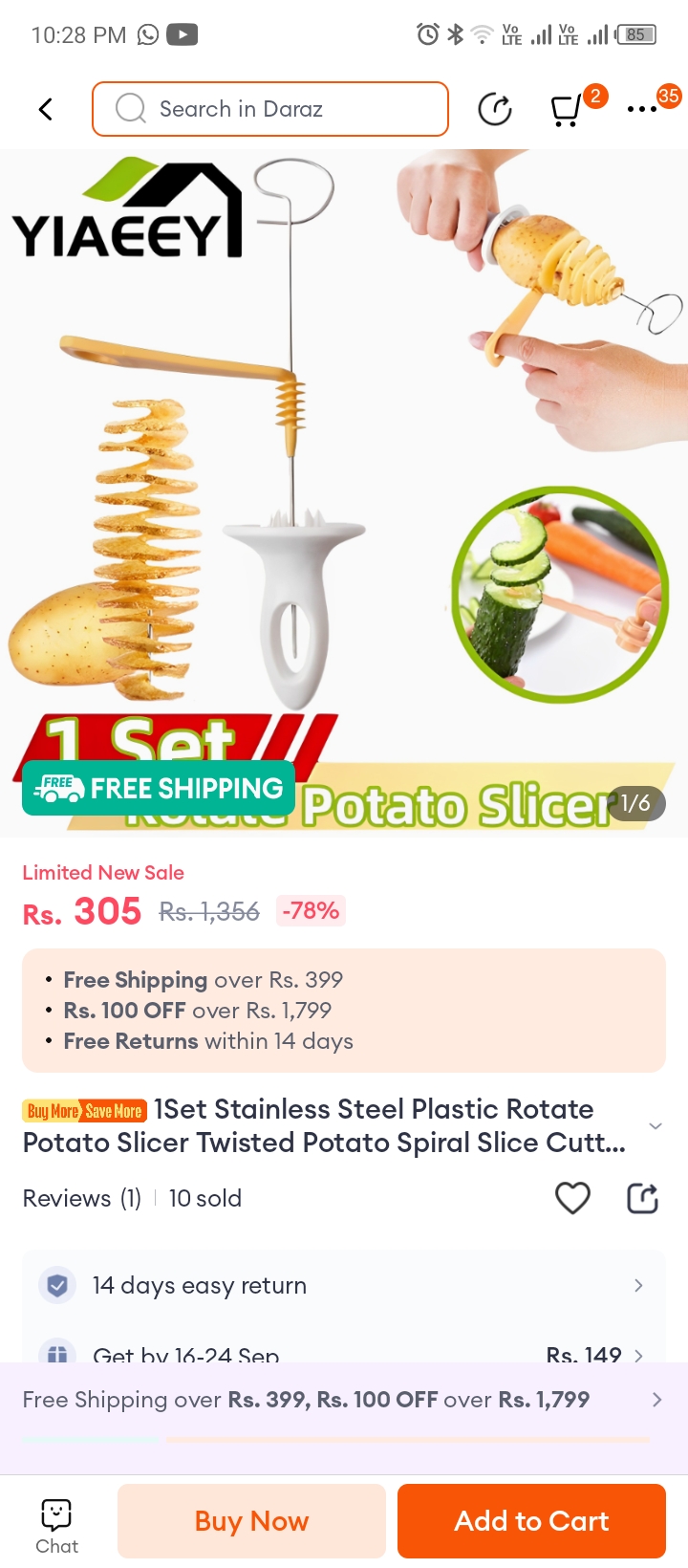Open the potato slicer product image
This screenshot has height=1568, width=688.
[344, 492]
